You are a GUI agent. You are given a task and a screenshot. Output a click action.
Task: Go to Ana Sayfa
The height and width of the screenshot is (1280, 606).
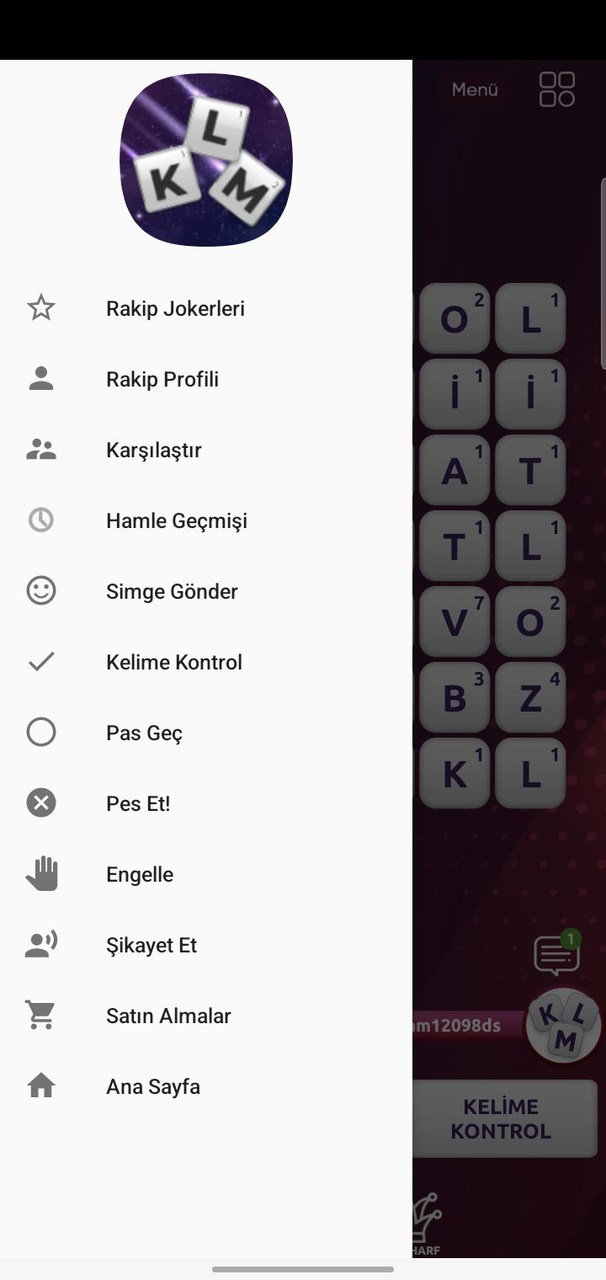pos(153,1087)
